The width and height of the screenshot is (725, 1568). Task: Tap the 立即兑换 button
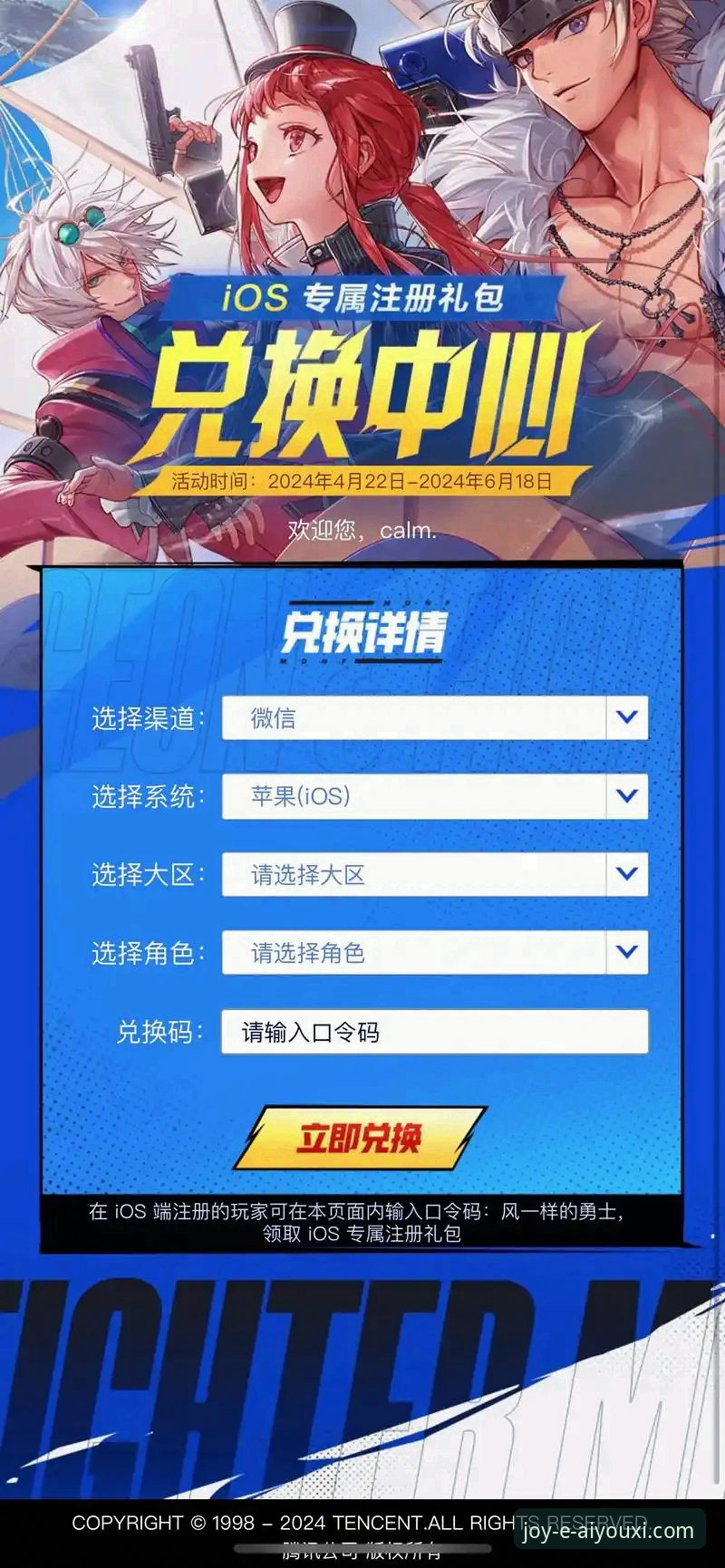tap(360, 1138)
